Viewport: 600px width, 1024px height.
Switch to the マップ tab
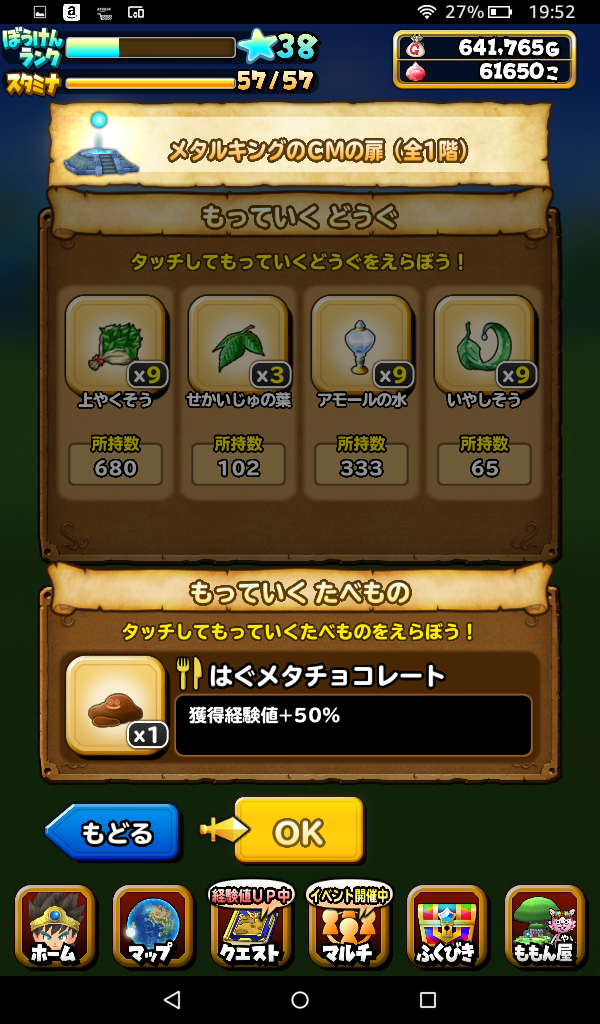point(151,927)
